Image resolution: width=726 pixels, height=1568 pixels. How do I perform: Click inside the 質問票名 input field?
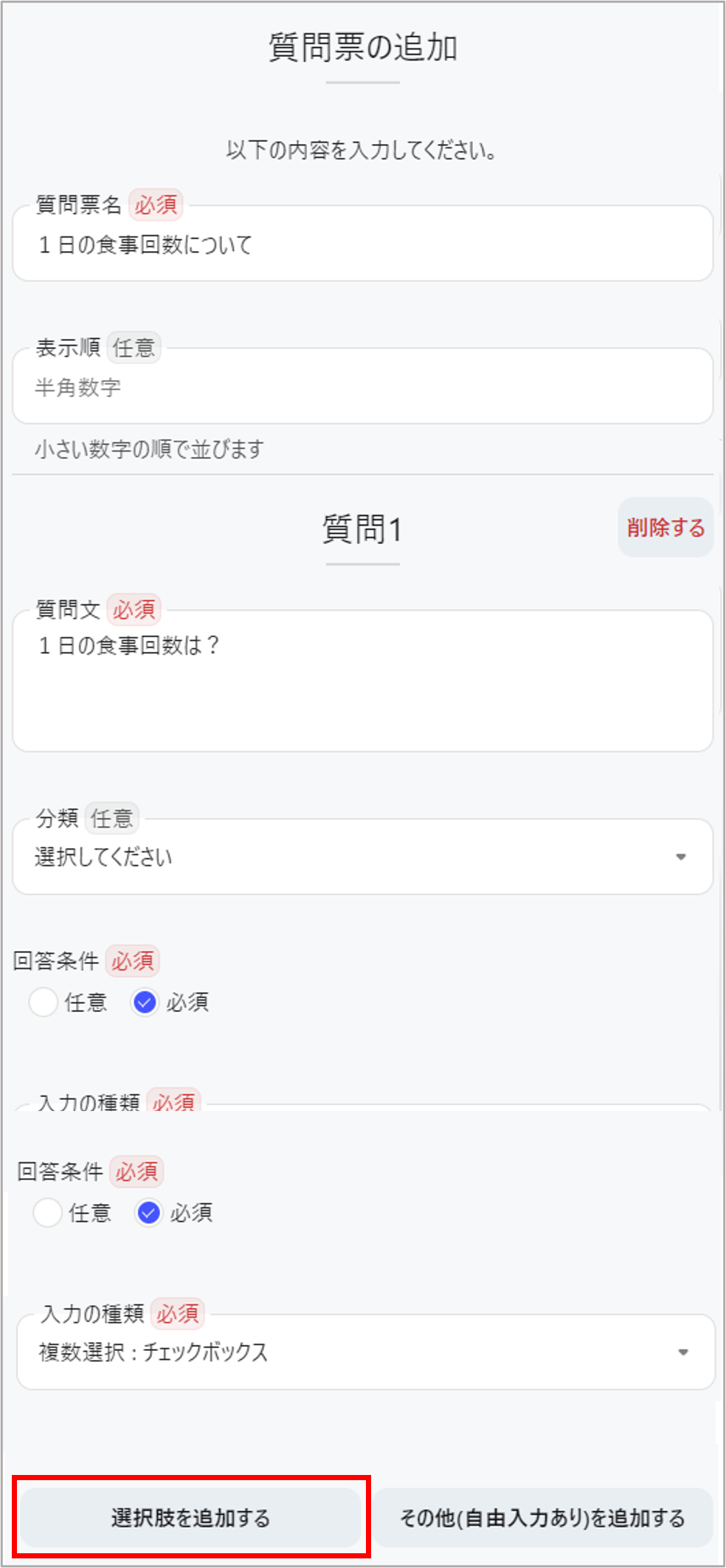coord(362,244)
